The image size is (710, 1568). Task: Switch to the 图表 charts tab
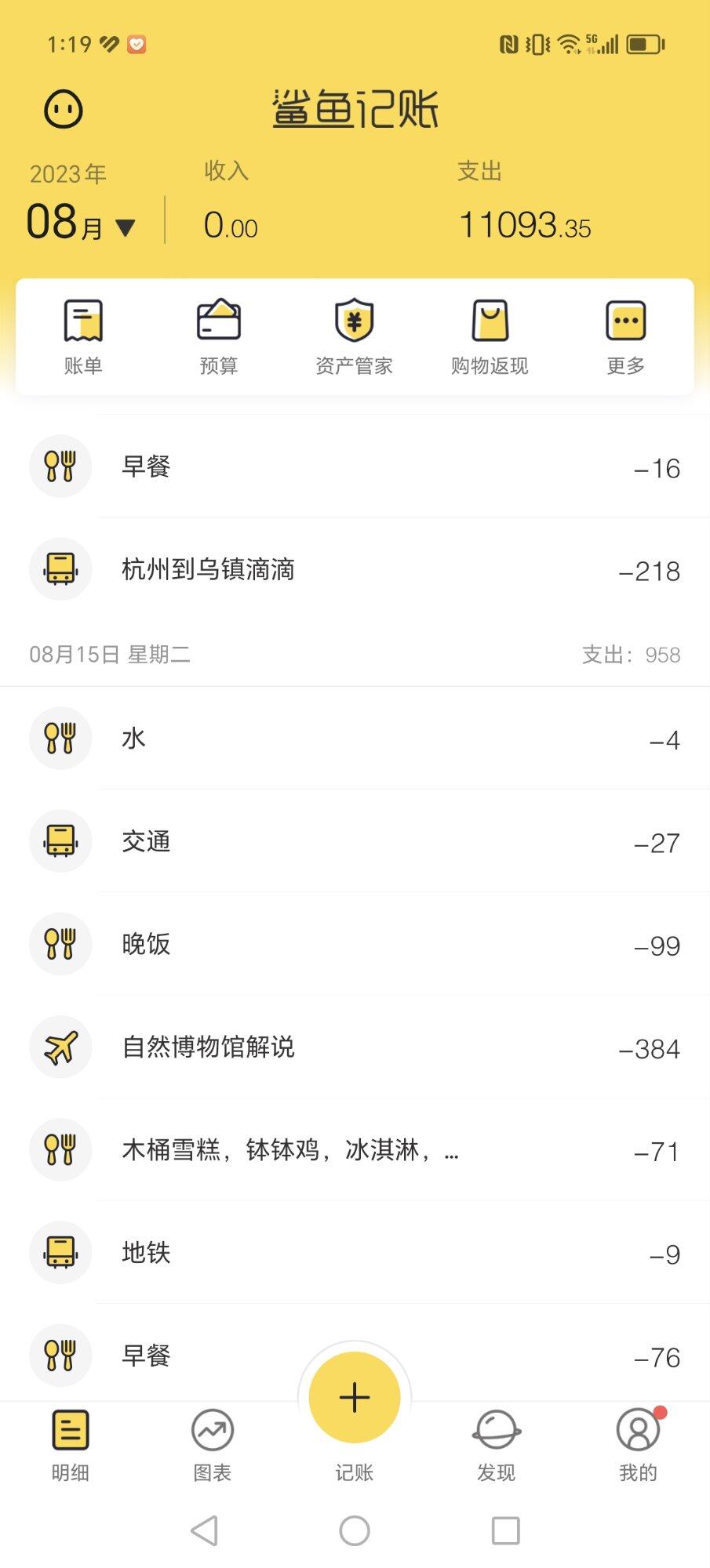click(213, 1446)
